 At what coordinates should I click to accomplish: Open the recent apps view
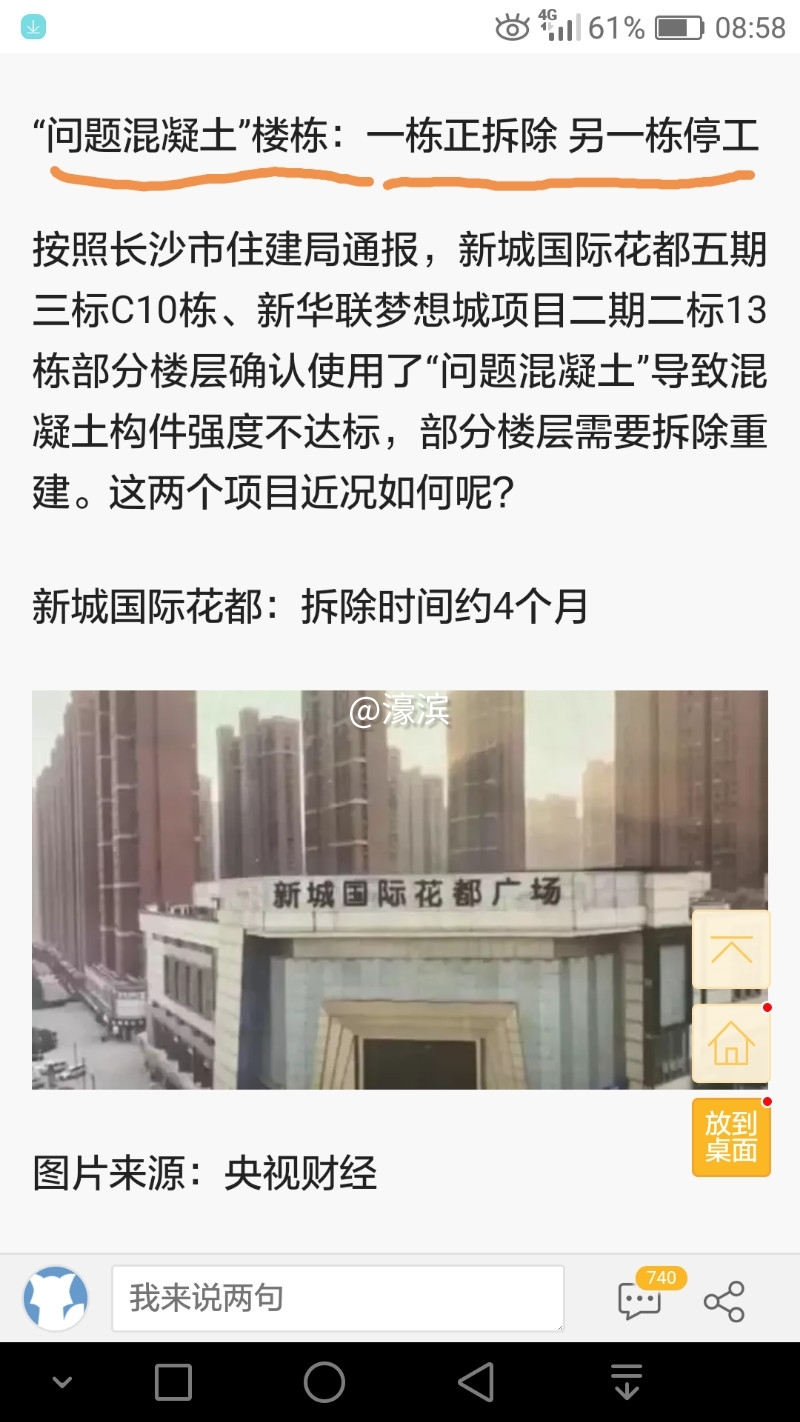coord(173,1382)
